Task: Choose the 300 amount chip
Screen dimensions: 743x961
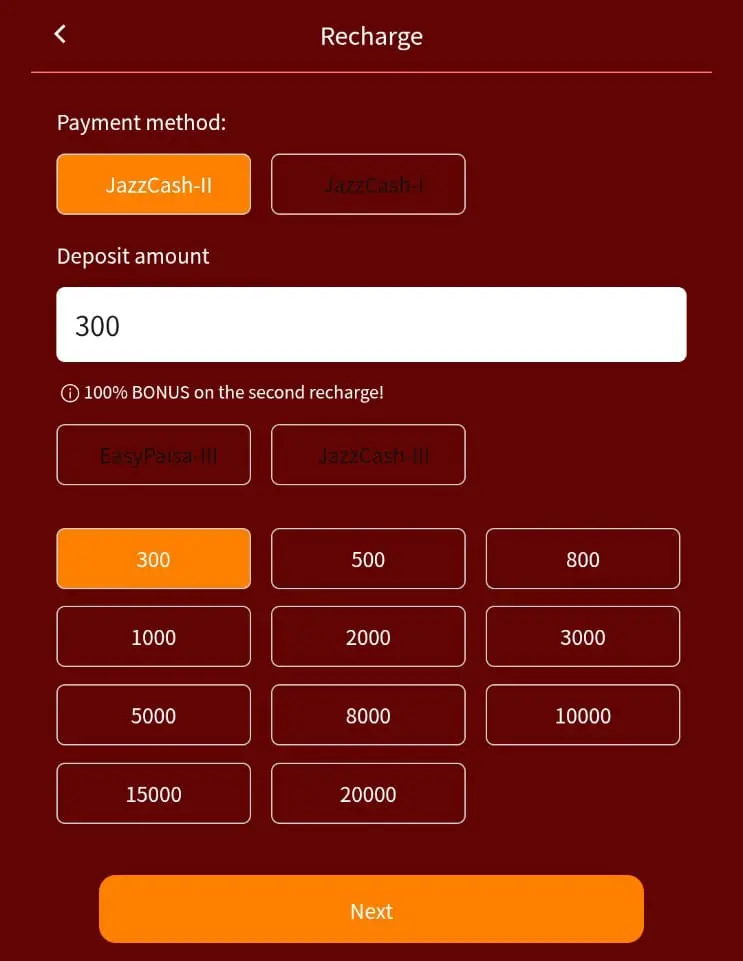Action: tap(153, 559)
